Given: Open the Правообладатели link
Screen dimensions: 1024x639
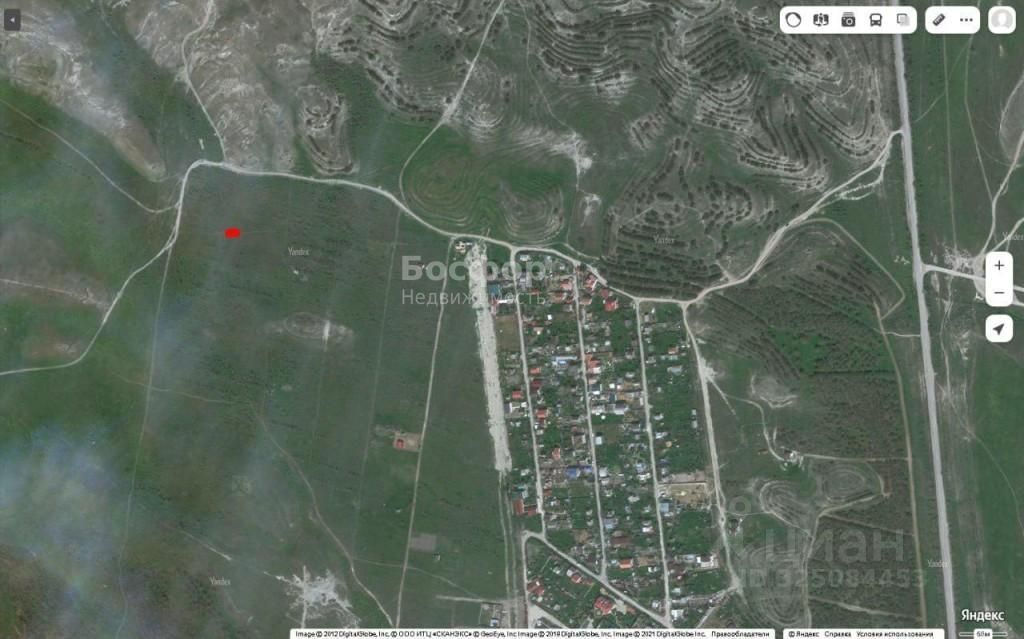Looking at the screenshot, I should pos(740,634).
